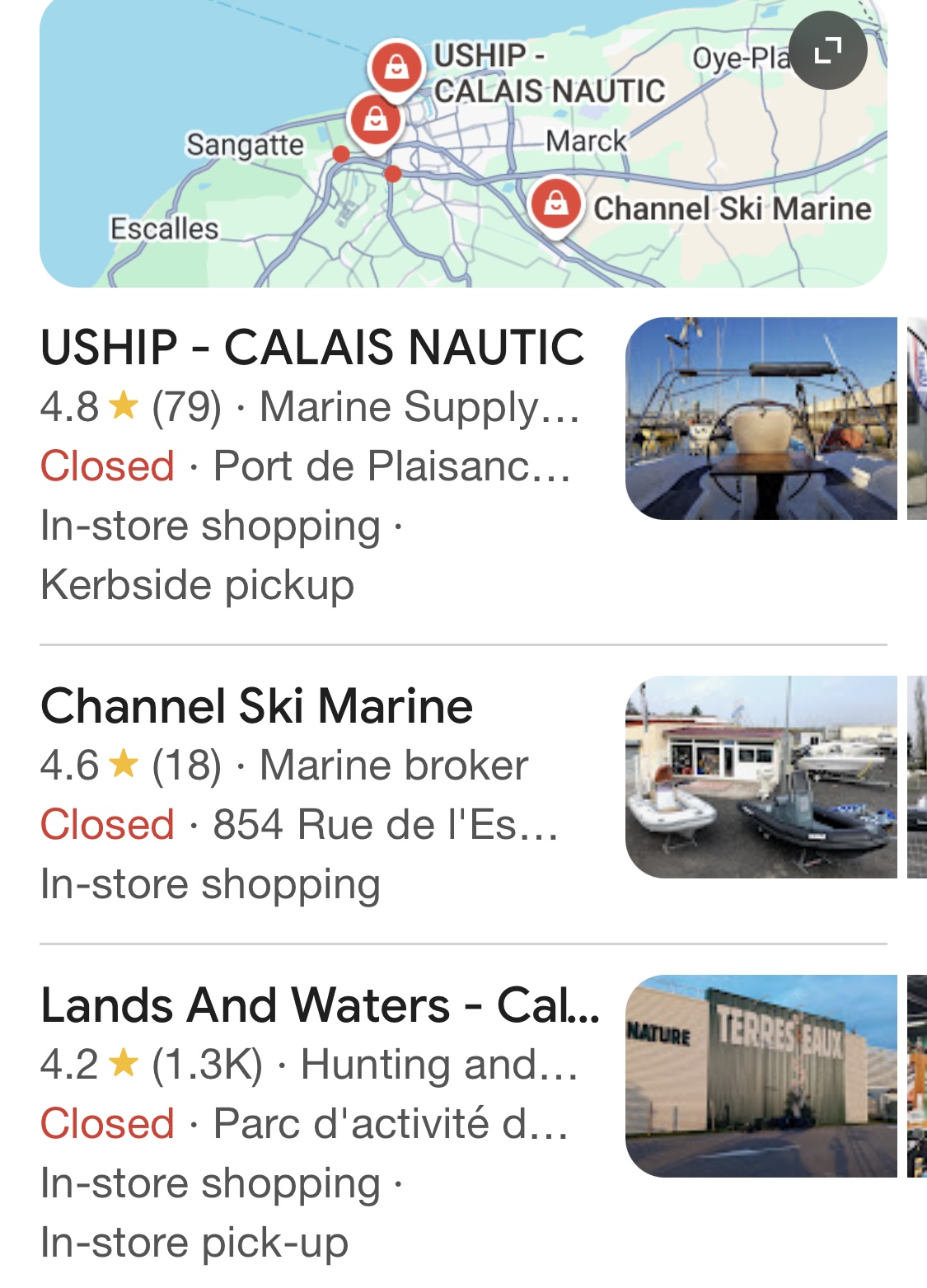View the Channel Ski Marine storefront photo
This screenshot has height=1288, width=927.
click(761, 777)
